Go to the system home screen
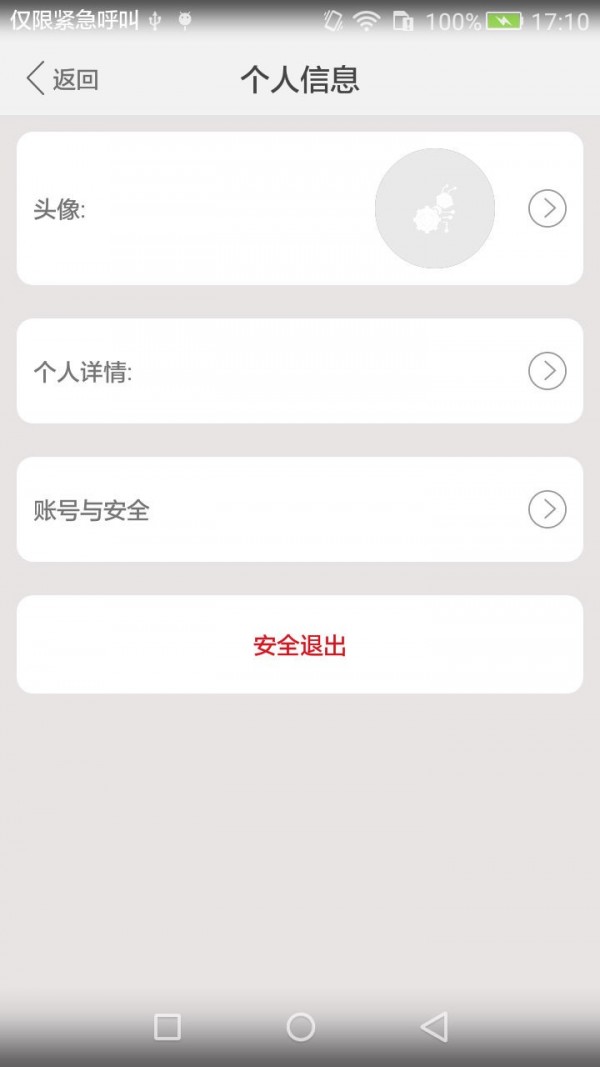 pos(301,1027)
